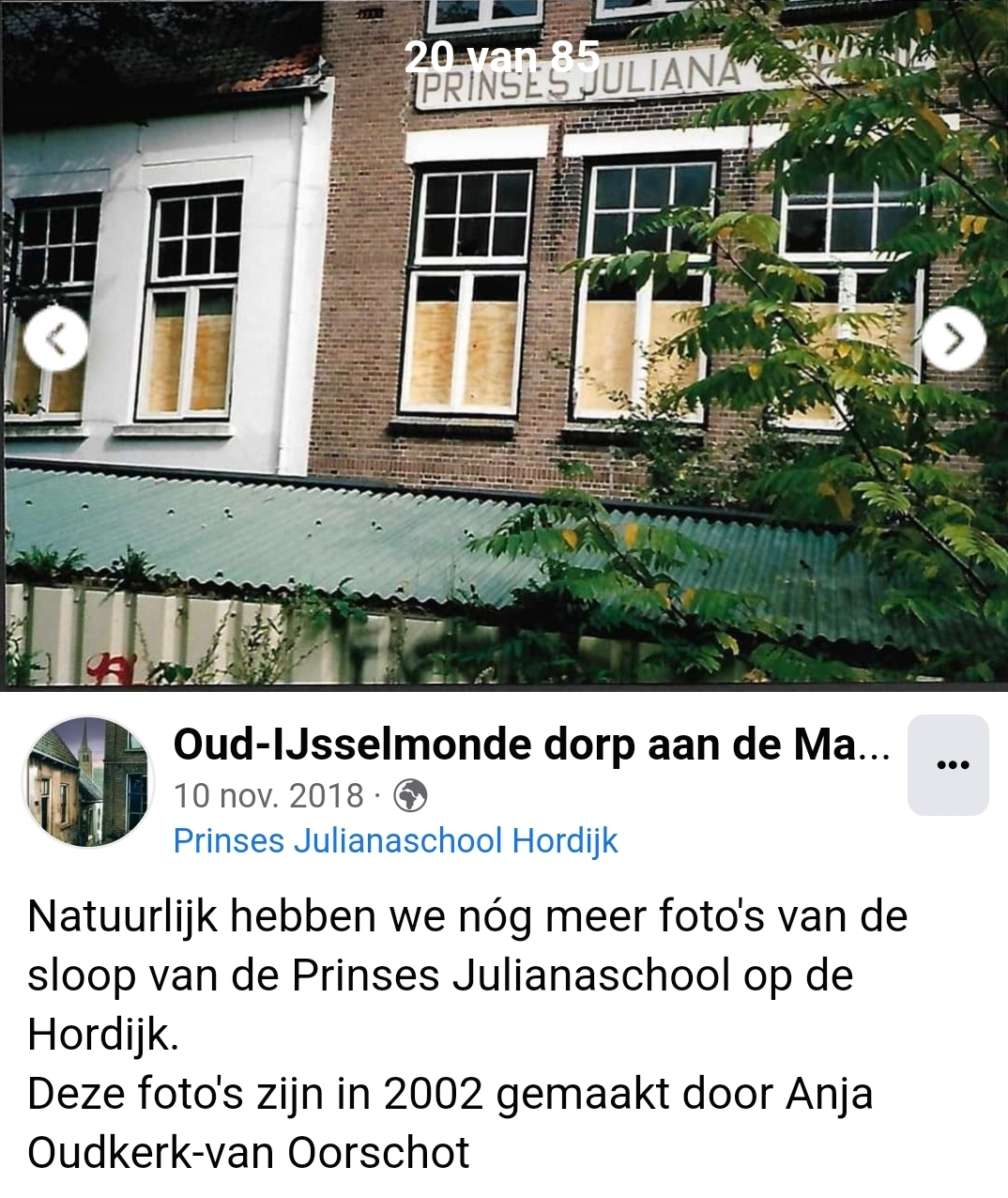Open the Oud-IJsselmonde dorp aan de Maas page name

(531, 745)
